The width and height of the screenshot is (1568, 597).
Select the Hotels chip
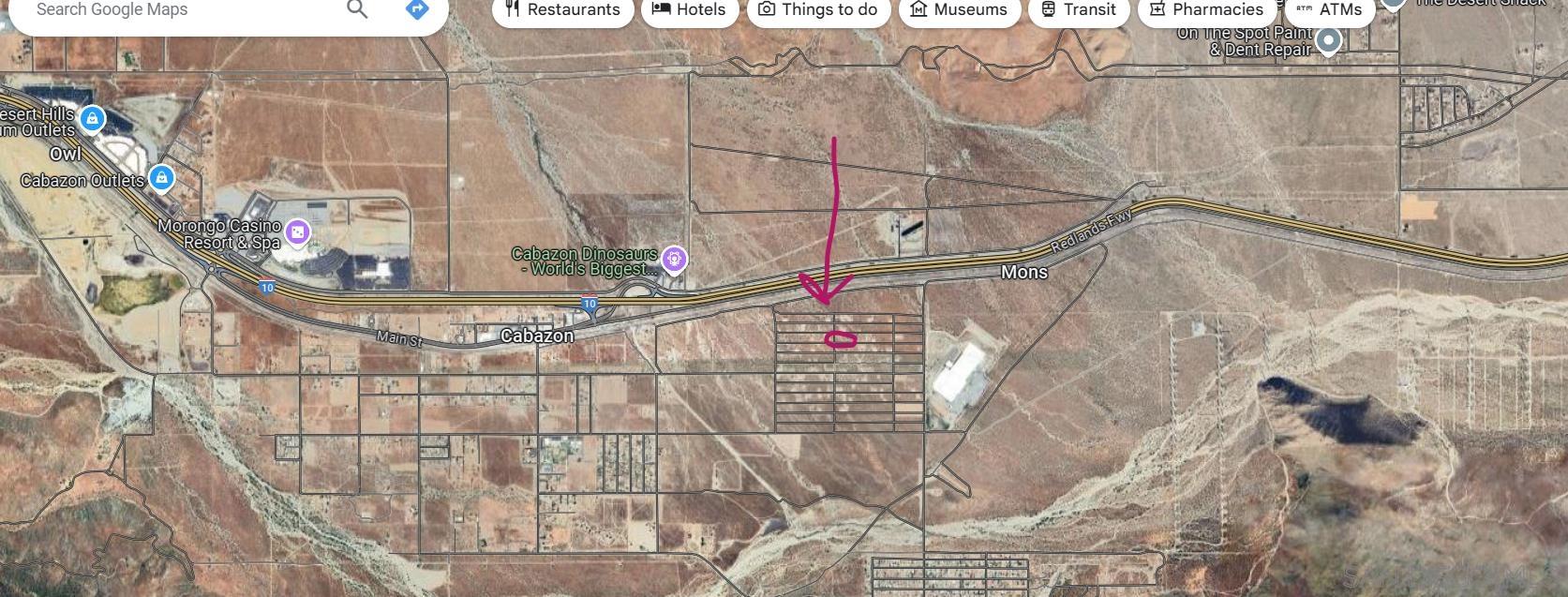[x=689, y=10]
